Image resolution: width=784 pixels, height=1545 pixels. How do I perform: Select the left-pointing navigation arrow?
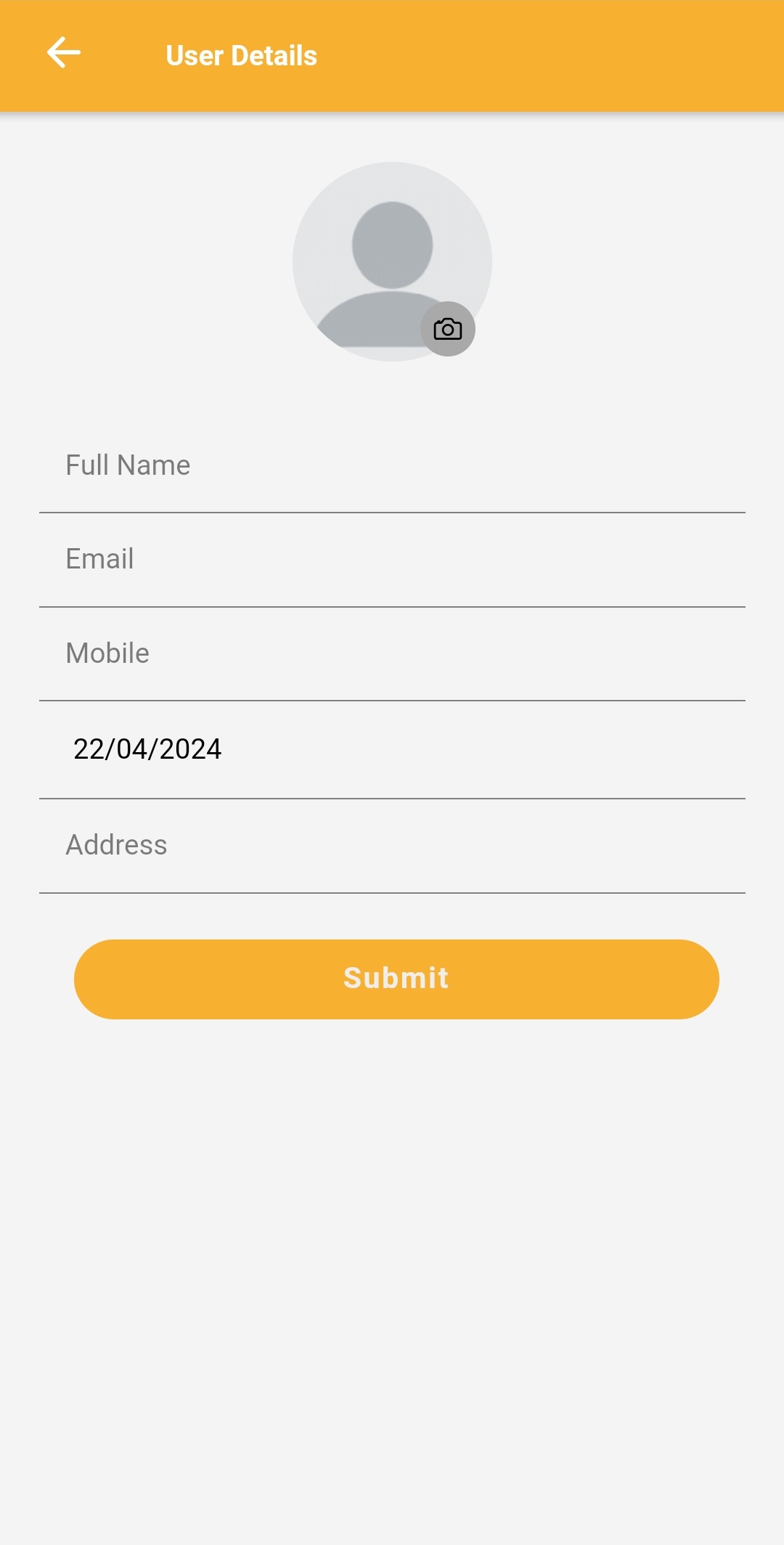64,52
